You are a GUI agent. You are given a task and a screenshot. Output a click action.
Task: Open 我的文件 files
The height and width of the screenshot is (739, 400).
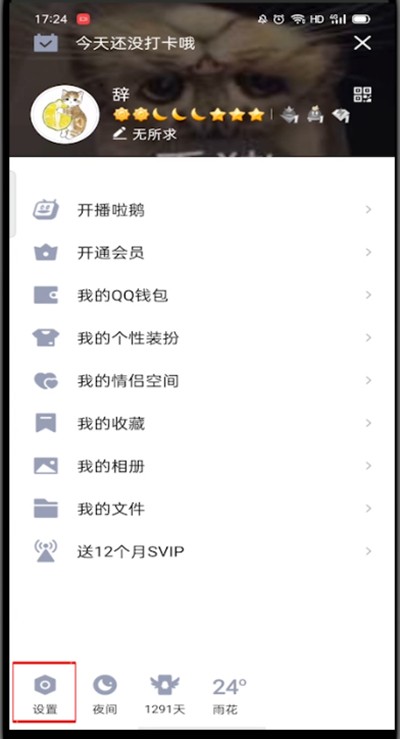202,509
